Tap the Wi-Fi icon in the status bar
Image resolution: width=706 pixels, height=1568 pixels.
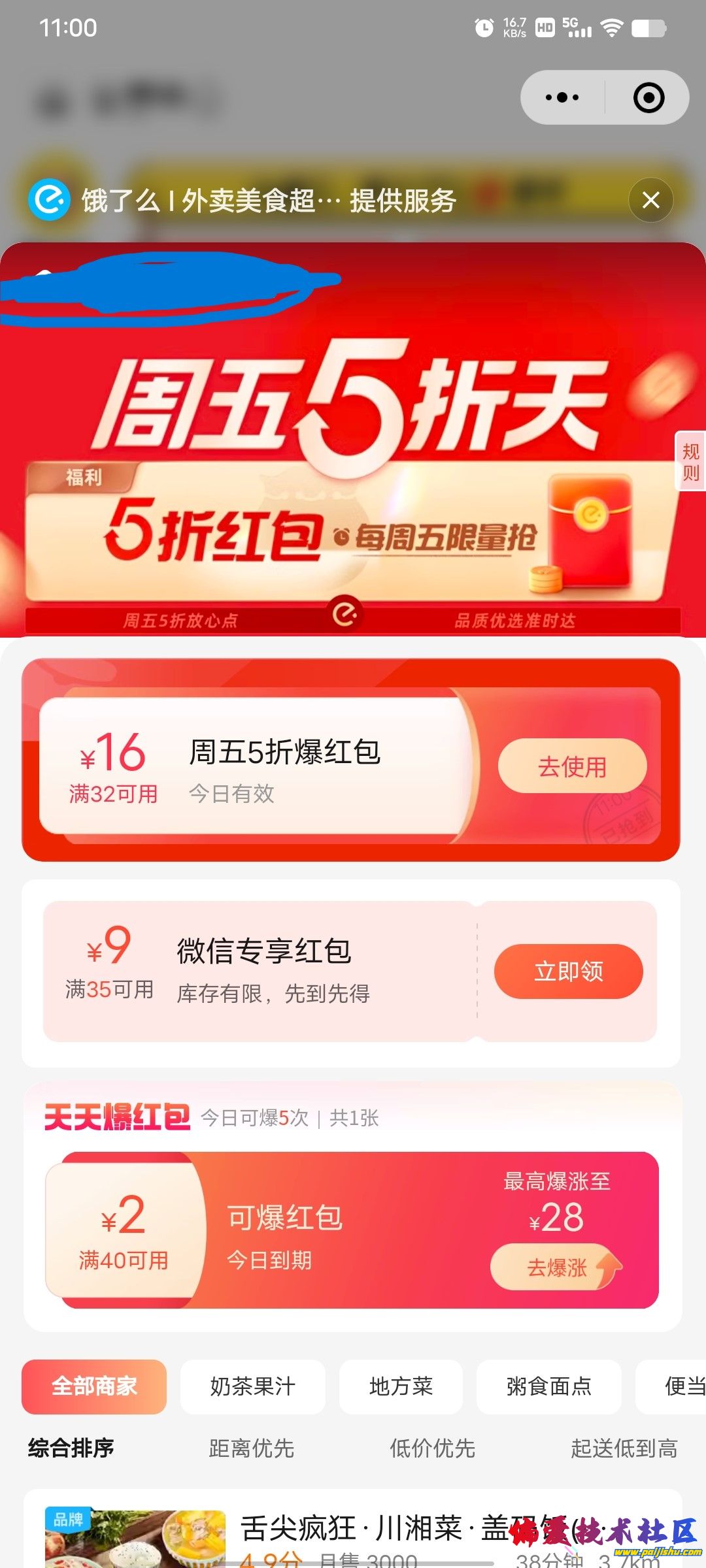click(611, 27)
